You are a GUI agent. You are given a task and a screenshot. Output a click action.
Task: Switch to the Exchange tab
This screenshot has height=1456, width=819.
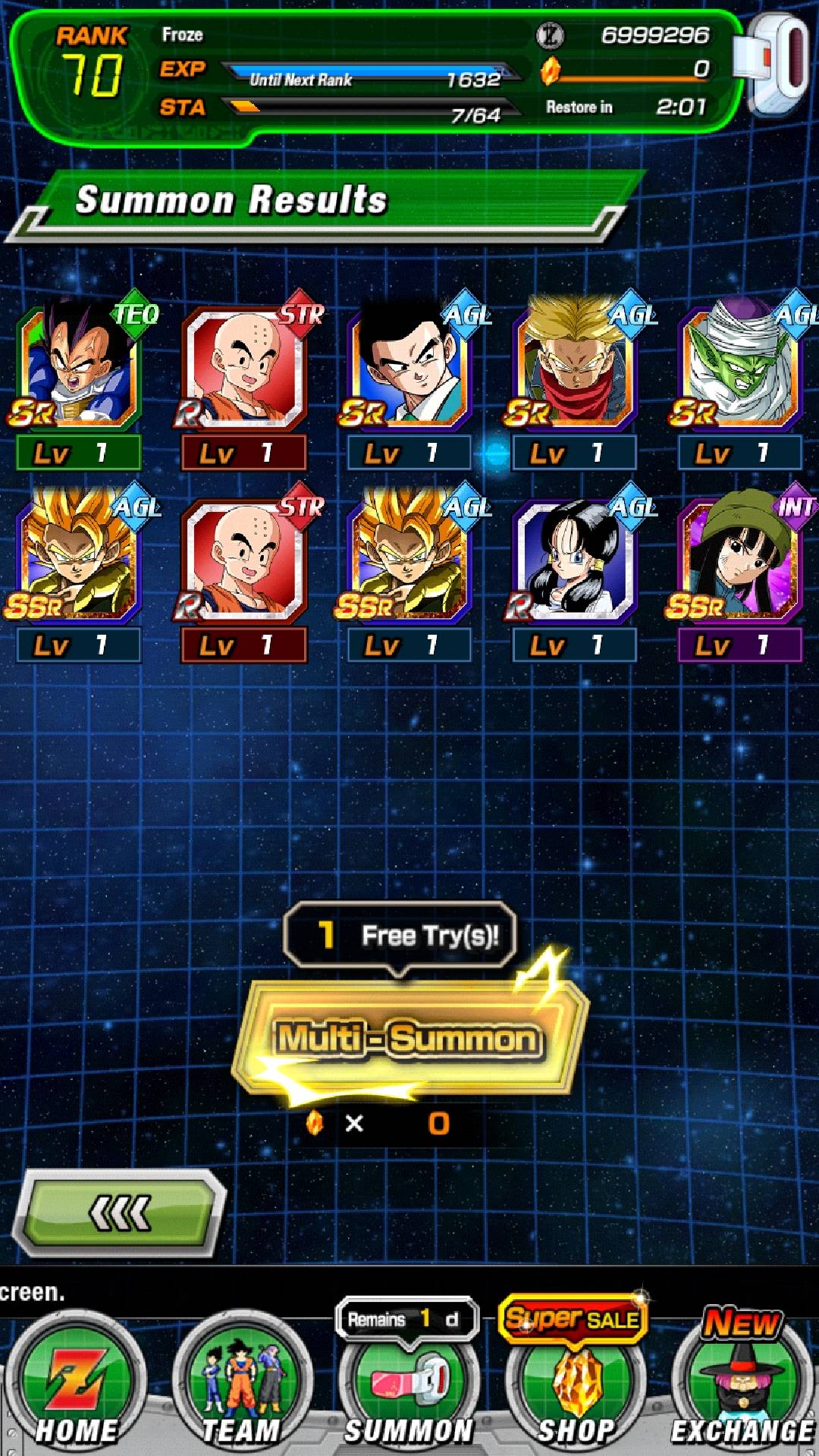[x=743, y=1388]
